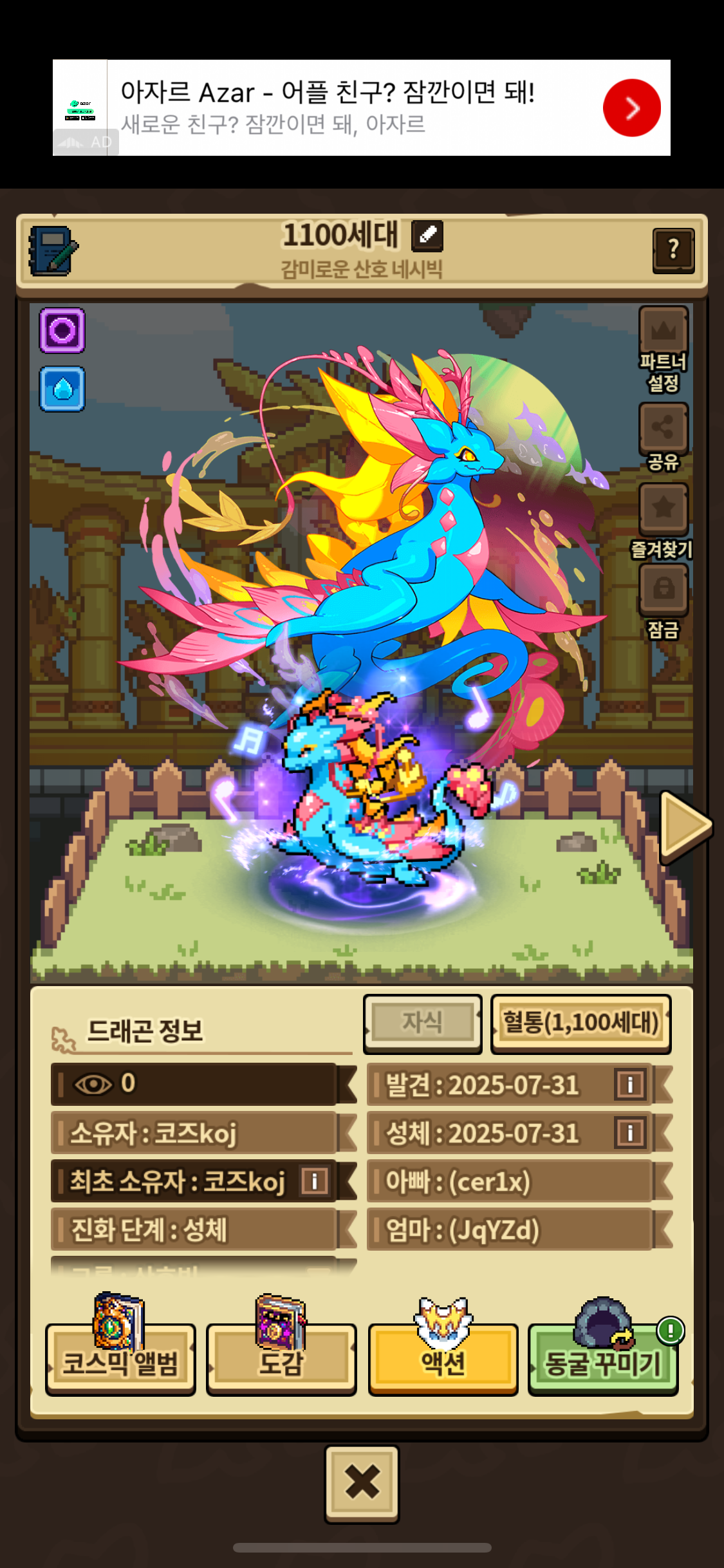Open the notebook memo icon
The width and height of the screenshot is (724, 1568).
click(x=53, y=250)
